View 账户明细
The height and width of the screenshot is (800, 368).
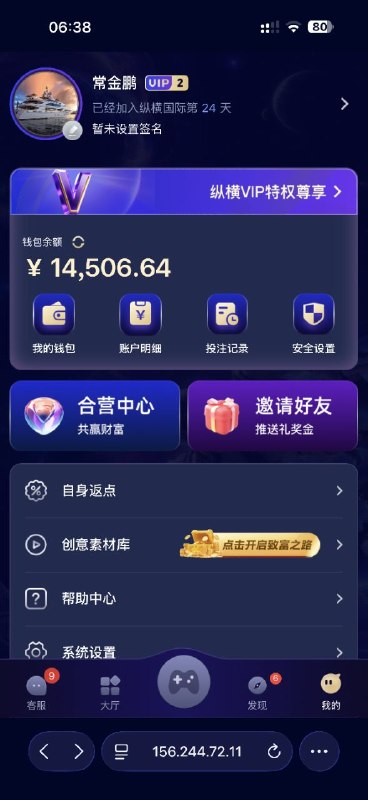tap(140, 324)
